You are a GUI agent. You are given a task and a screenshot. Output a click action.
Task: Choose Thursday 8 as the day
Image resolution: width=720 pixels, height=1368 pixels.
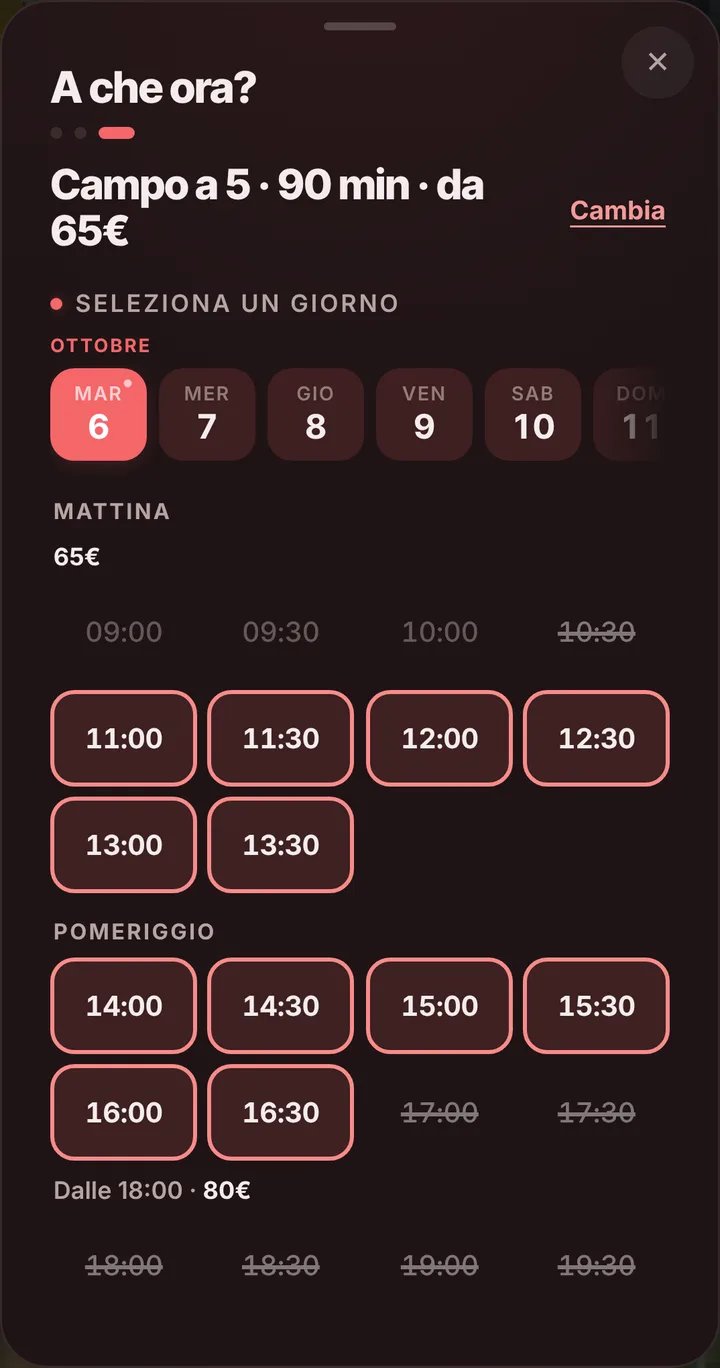(x=315, y=414)
